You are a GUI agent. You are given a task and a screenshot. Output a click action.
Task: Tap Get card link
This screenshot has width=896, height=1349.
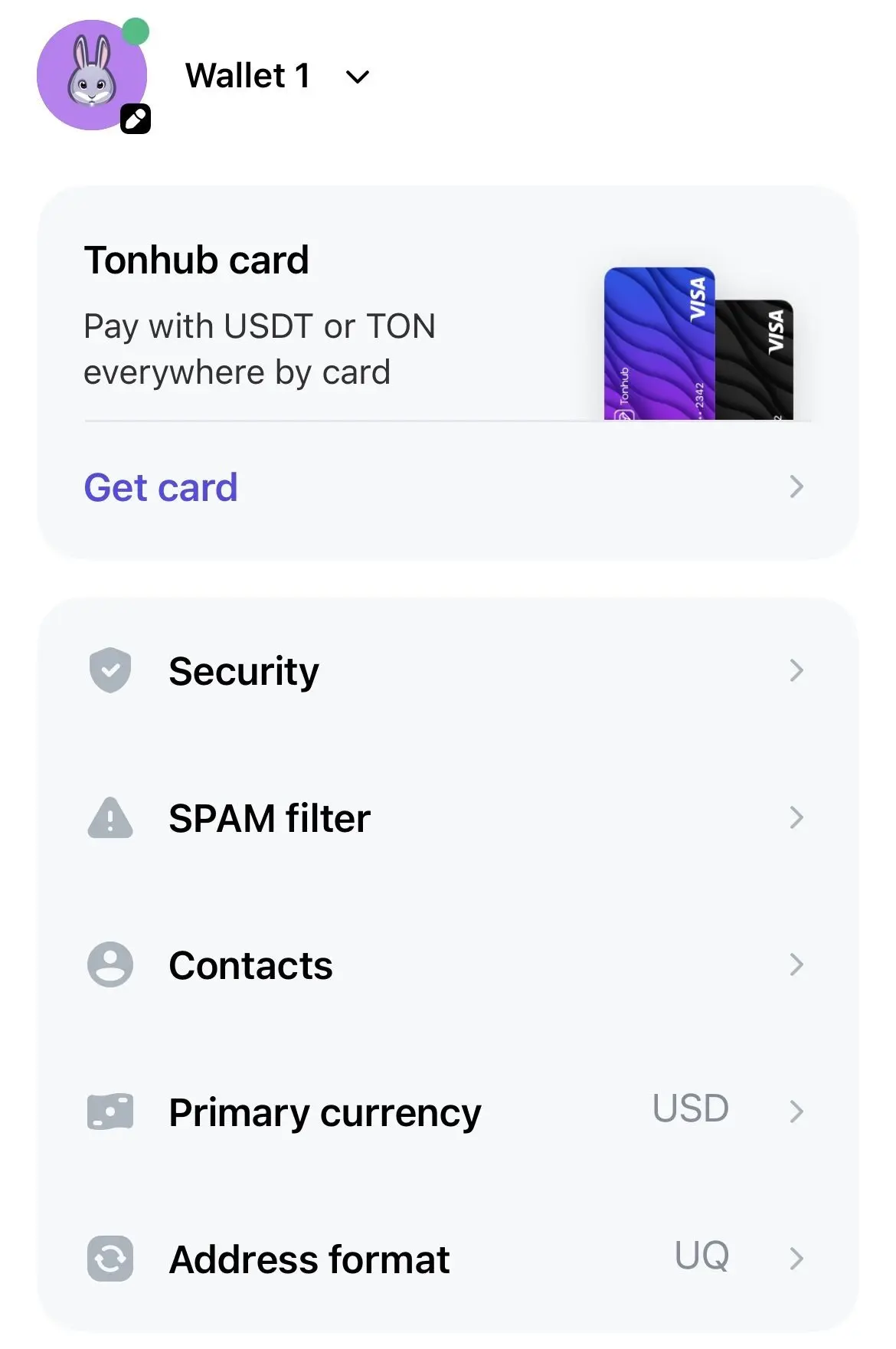[447, 487]
